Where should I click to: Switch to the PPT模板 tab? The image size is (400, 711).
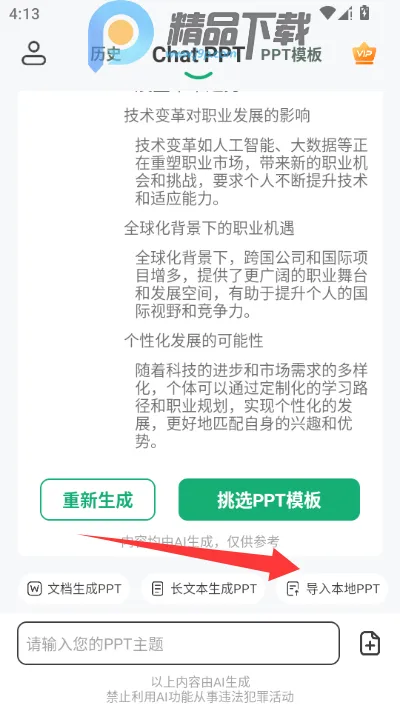point(291,54)
